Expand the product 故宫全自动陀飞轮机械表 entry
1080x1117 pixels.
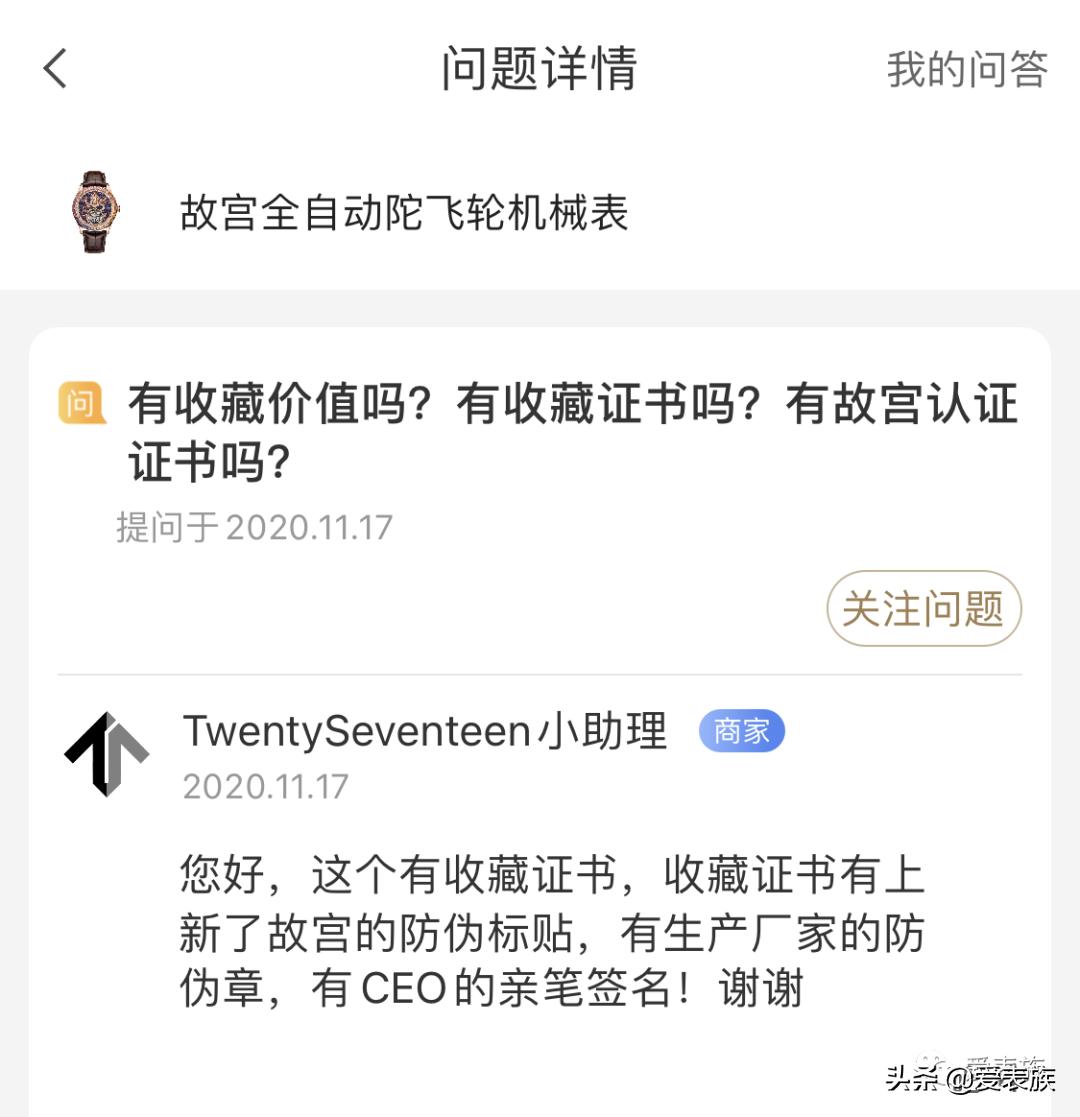[403, 212]
